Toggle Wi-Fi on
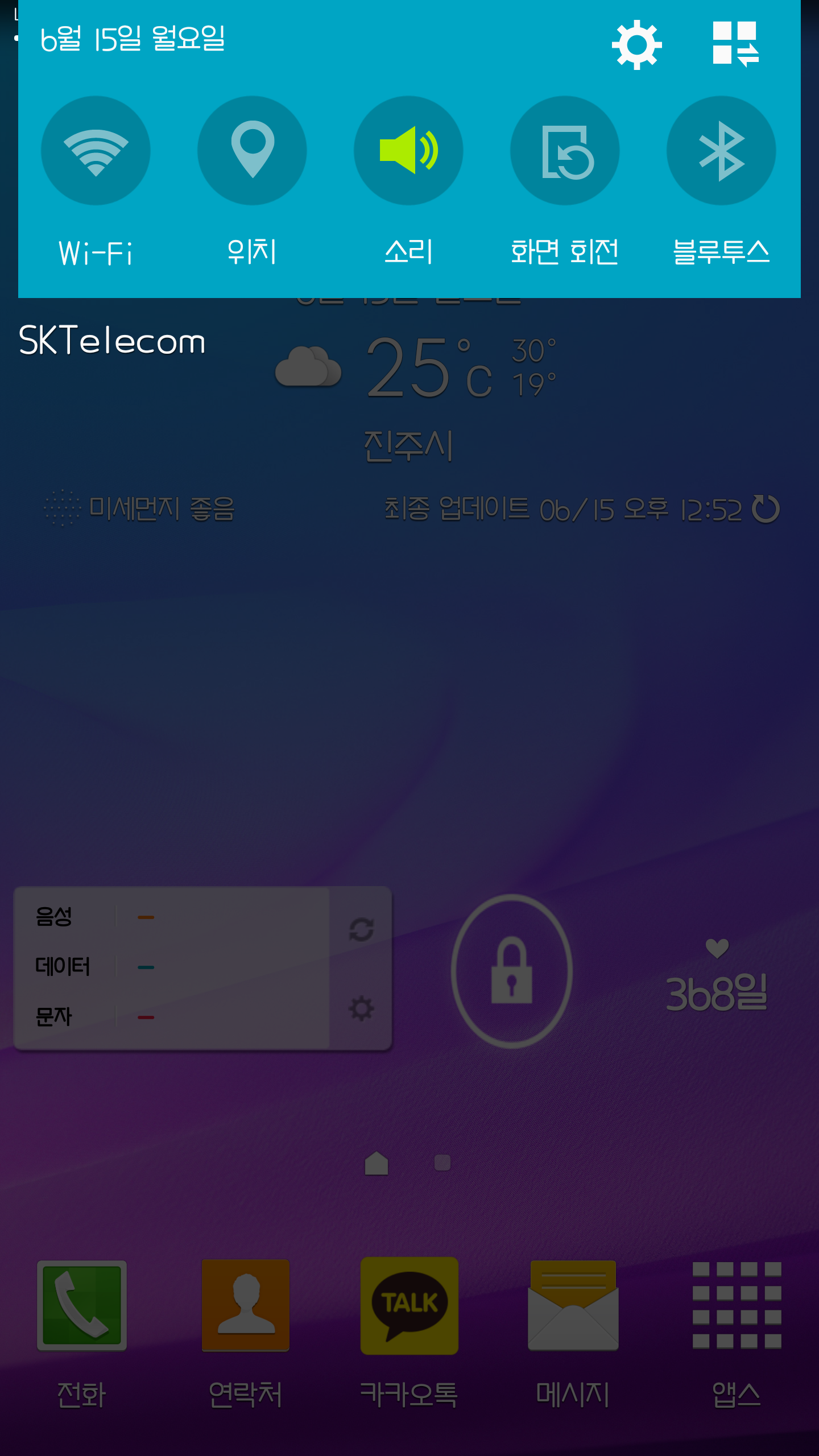This screenshot has height=1456, width=819. click(96, 151)
